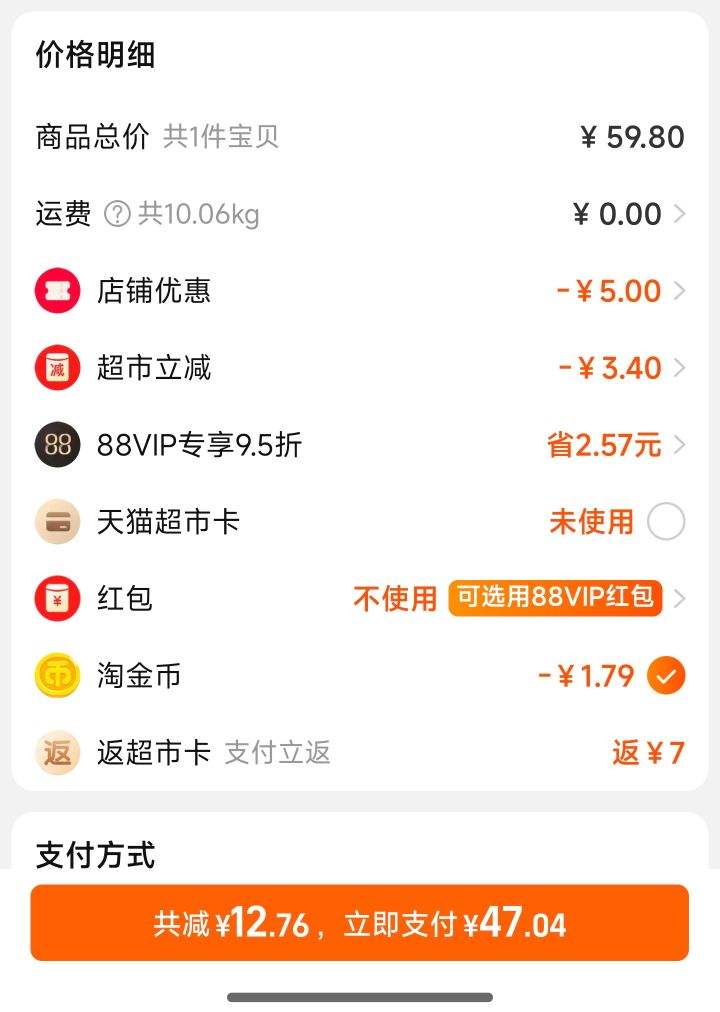Viewport: 720px width, 1012px height.
Task: Click the 可选用88VIP红包 orange tag
Action: pos(554,598)
